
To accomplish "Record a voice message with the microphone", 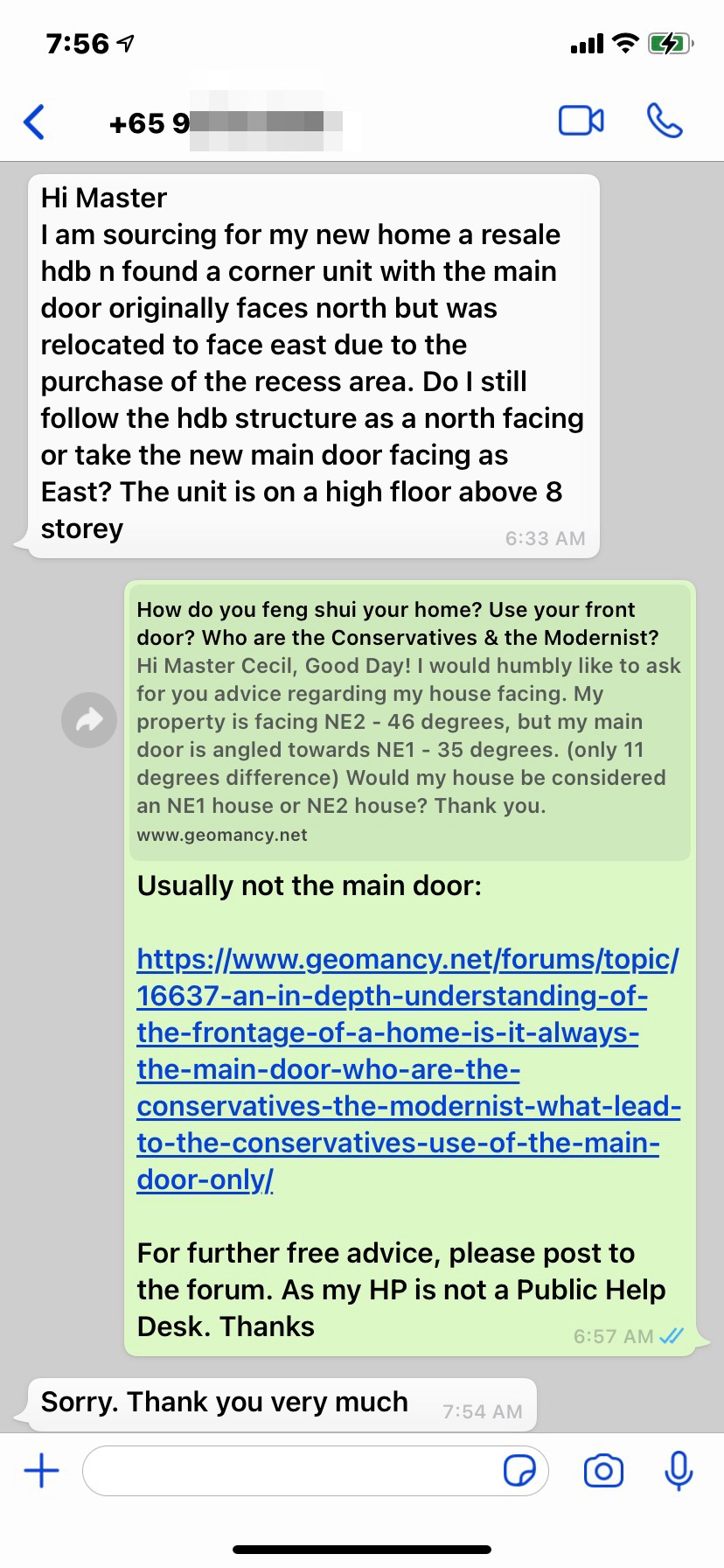I will 679,1471.
